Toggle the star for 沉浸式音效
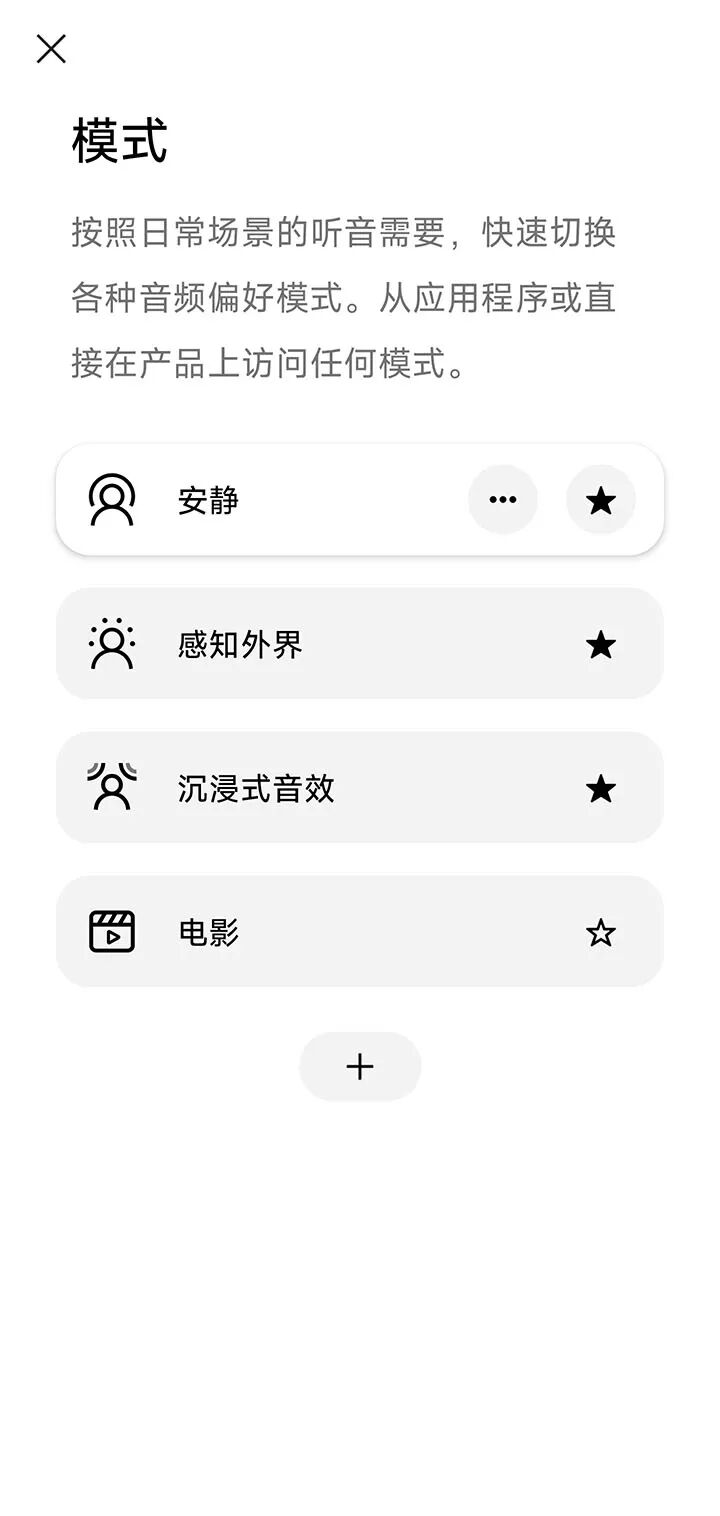This screenshot has height=1516, width=720. pos(600,789)
